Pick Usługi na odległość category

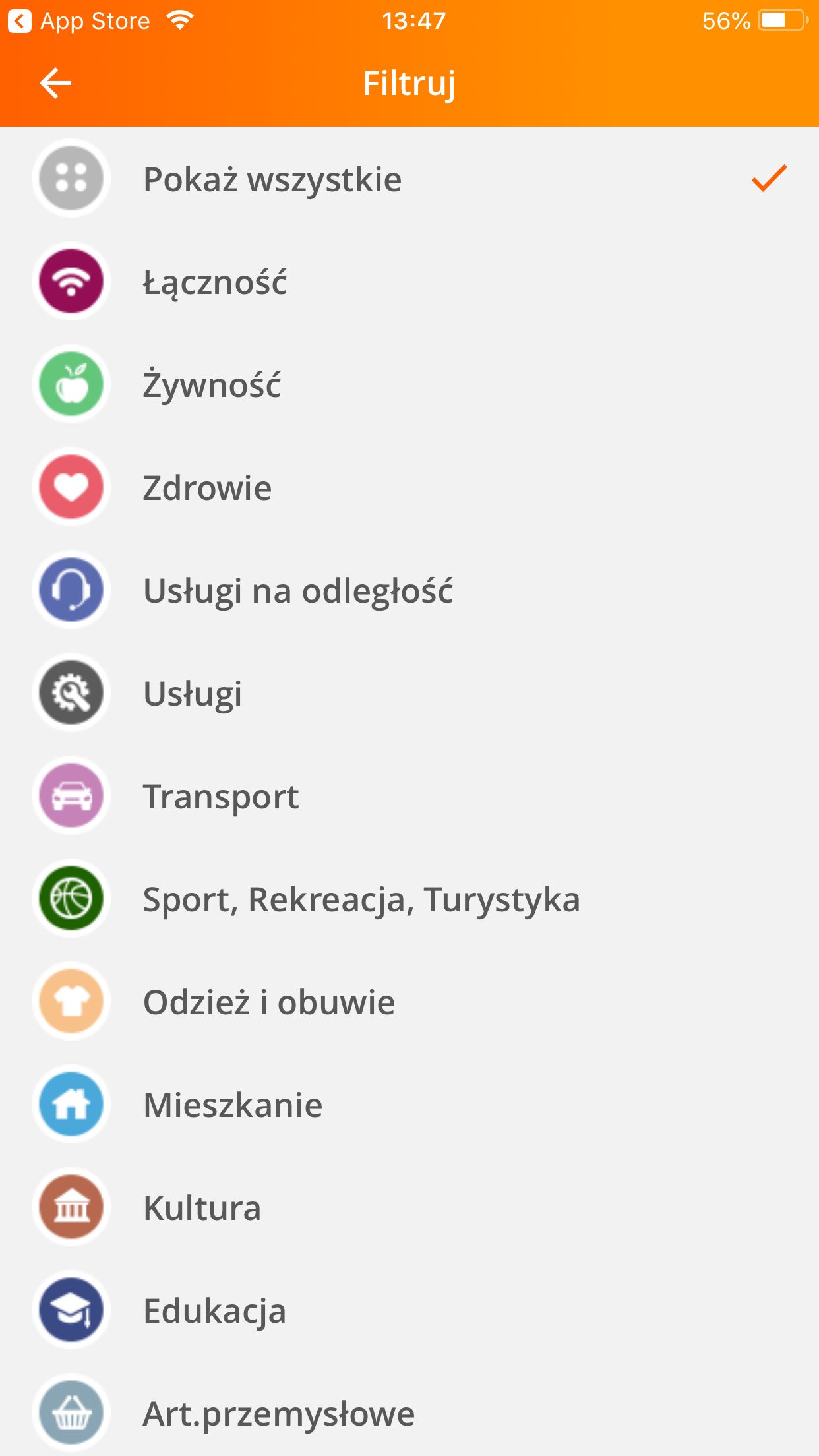point(409,590)
